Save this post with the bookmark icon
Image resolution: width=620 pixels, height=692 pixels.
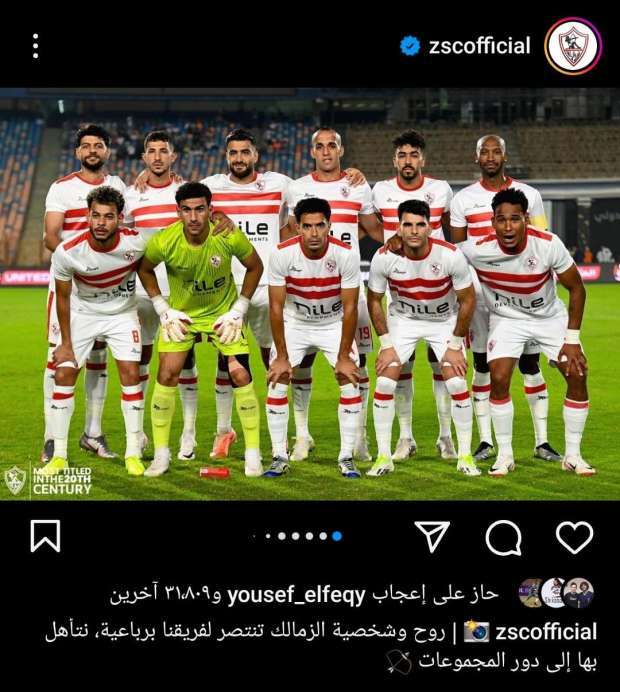[x=45, y=537]
